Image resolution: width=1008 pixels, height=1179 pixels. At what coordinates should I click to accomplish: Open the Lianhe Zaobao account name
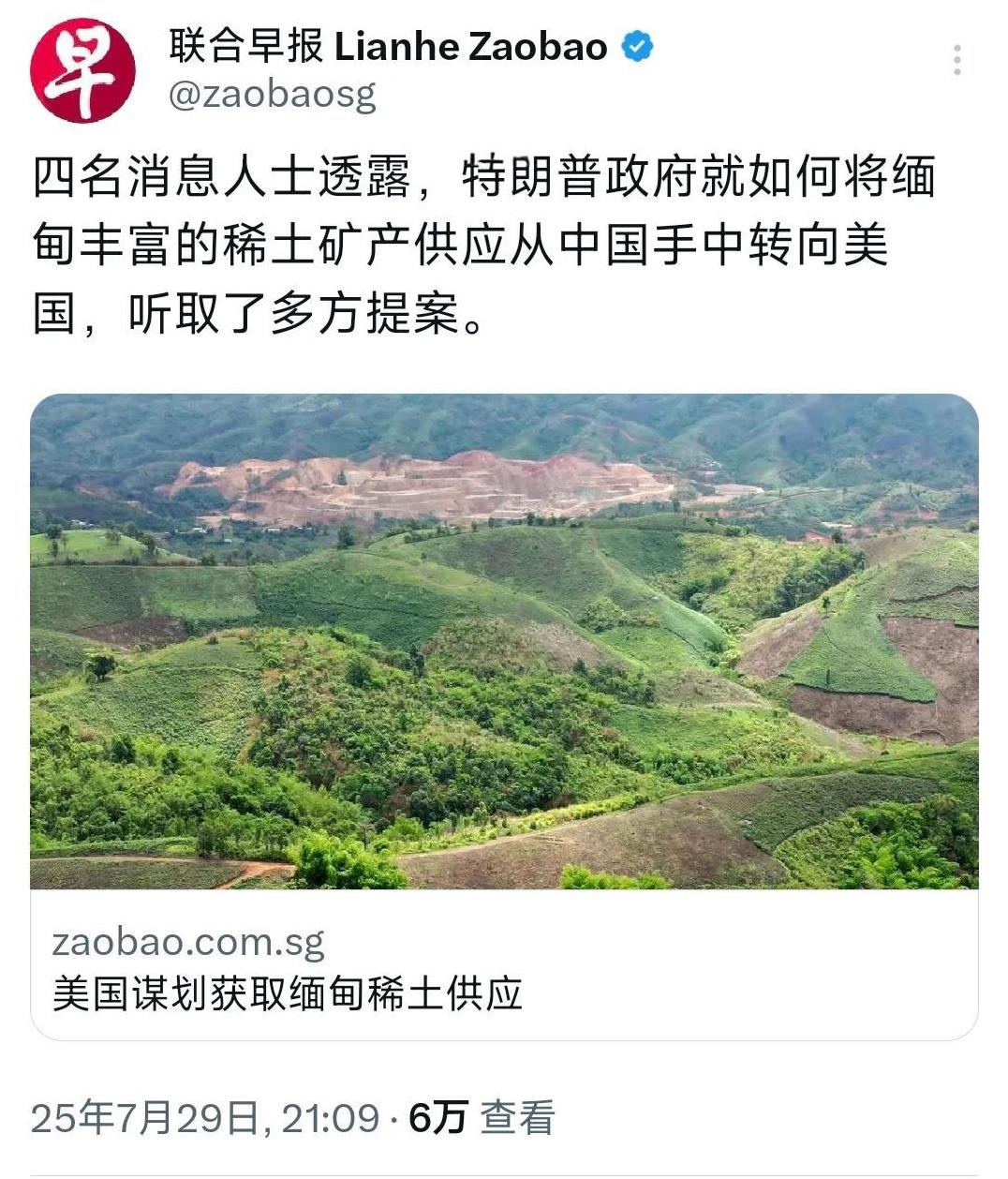[388, 46]
